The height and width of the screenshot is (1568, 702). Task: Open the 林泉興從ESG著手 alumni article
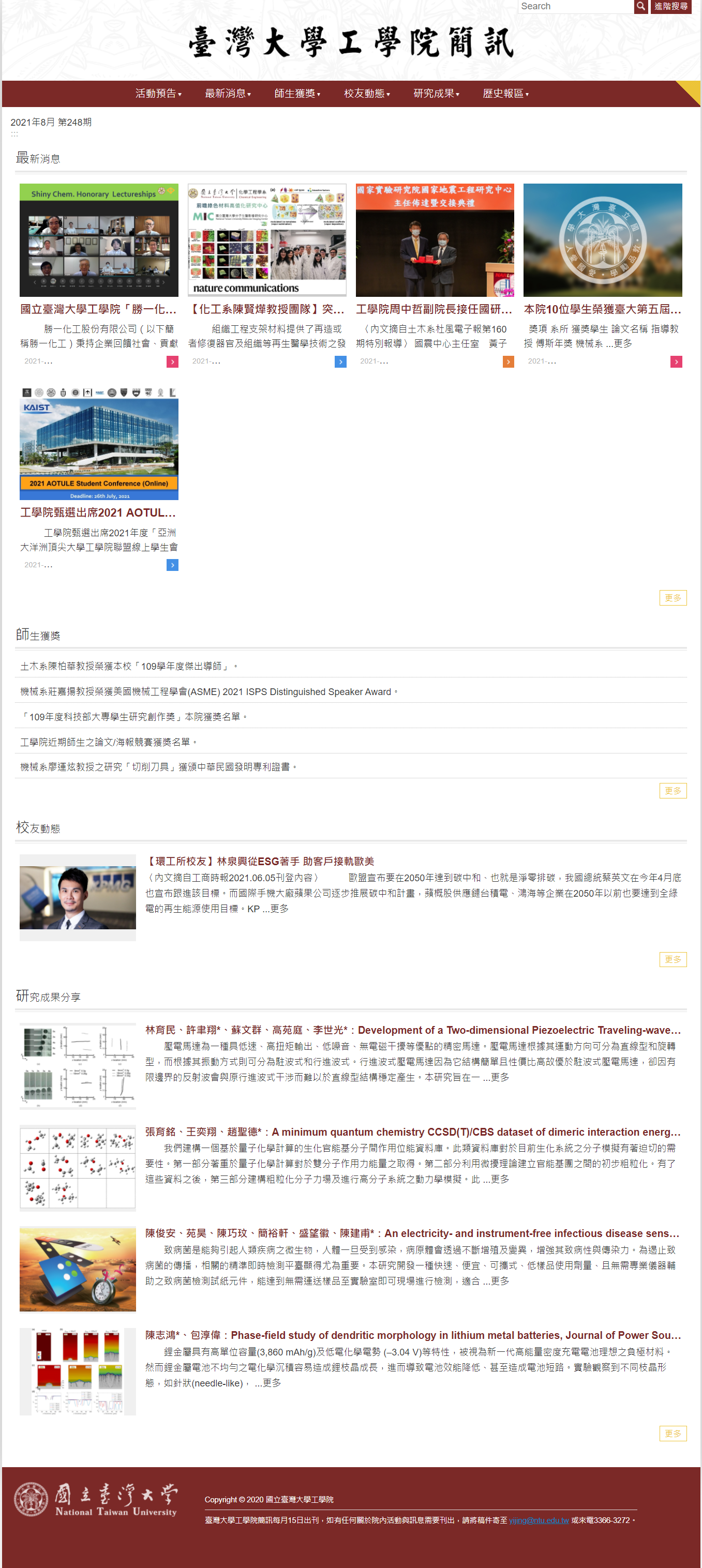[x=260, y=861]
